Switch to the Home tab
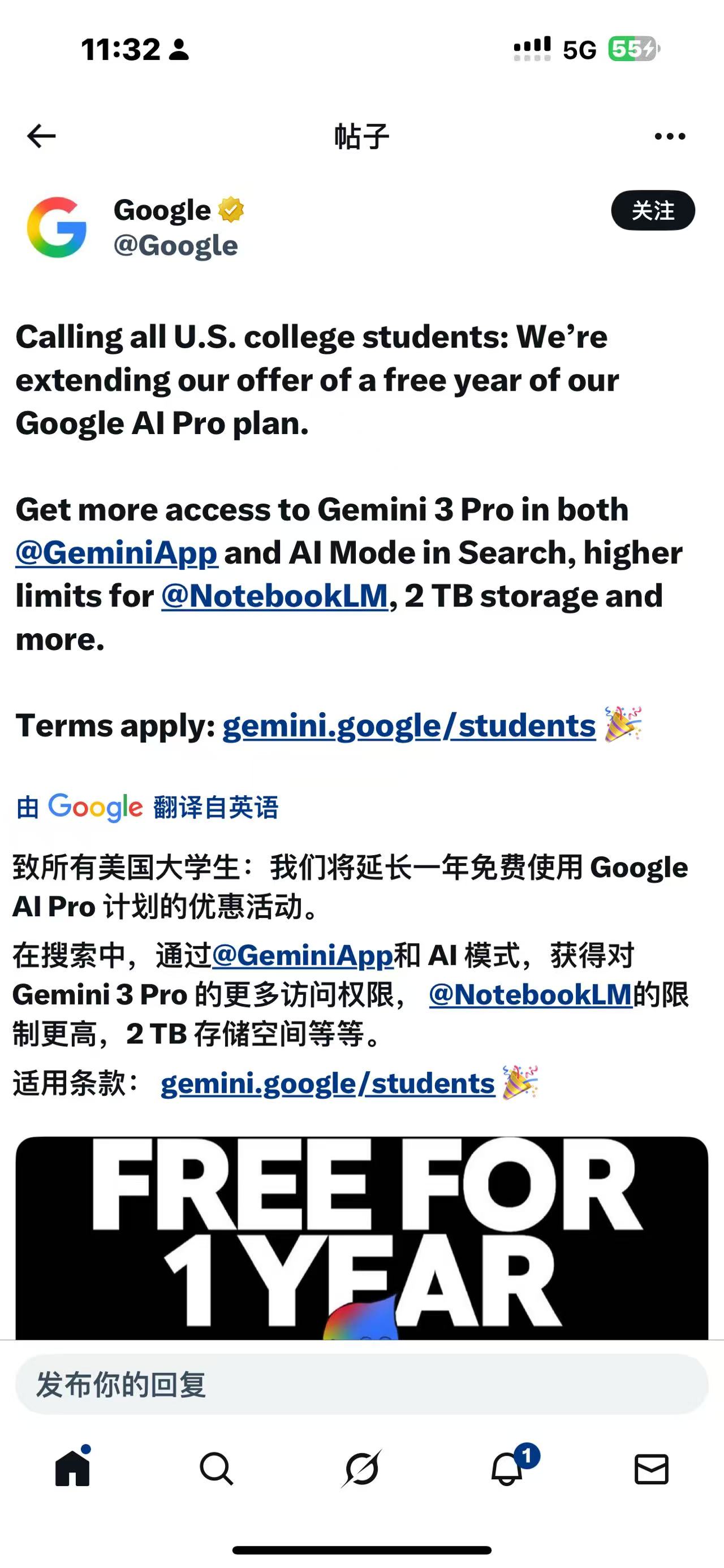 (72, 1468)
